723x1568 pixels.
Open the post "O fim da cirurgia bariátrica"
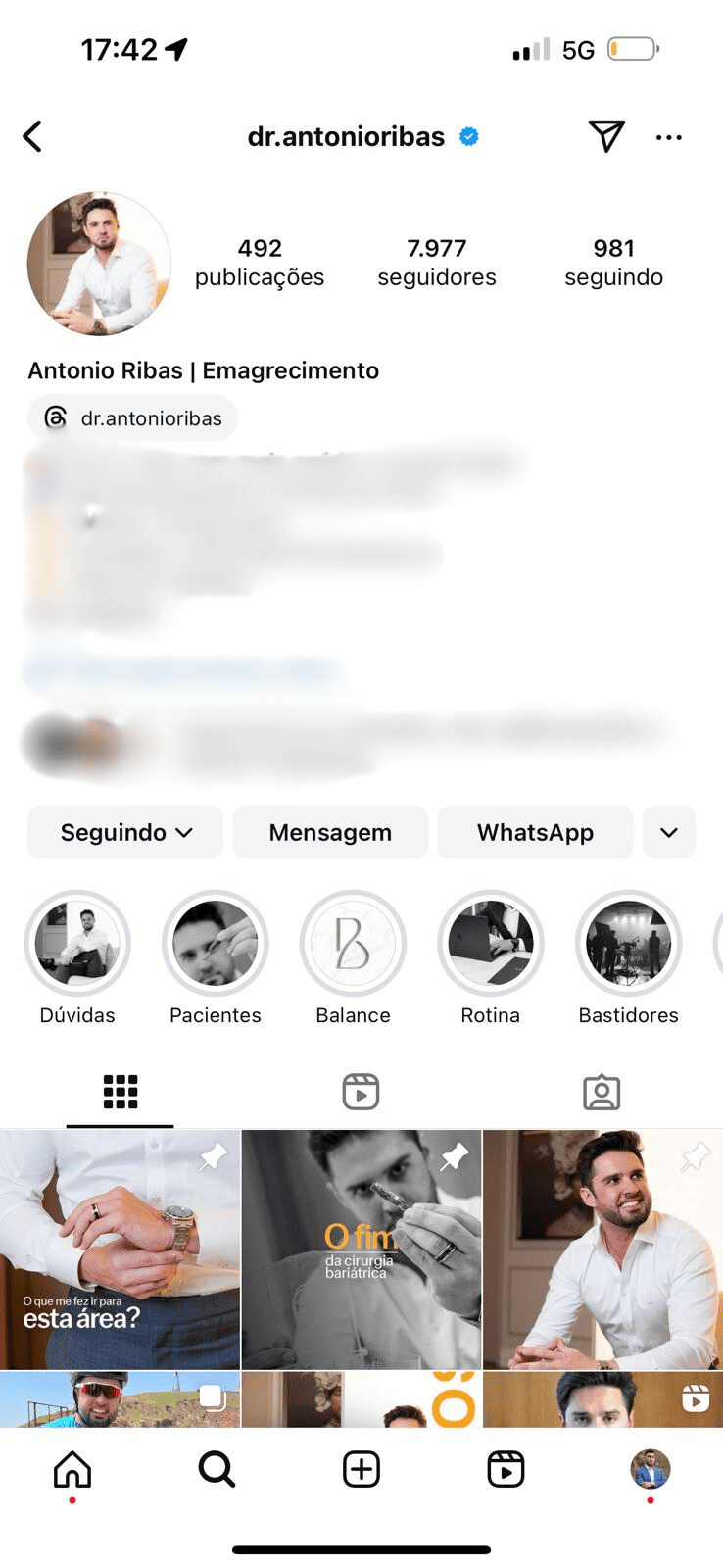point(361,1249)
